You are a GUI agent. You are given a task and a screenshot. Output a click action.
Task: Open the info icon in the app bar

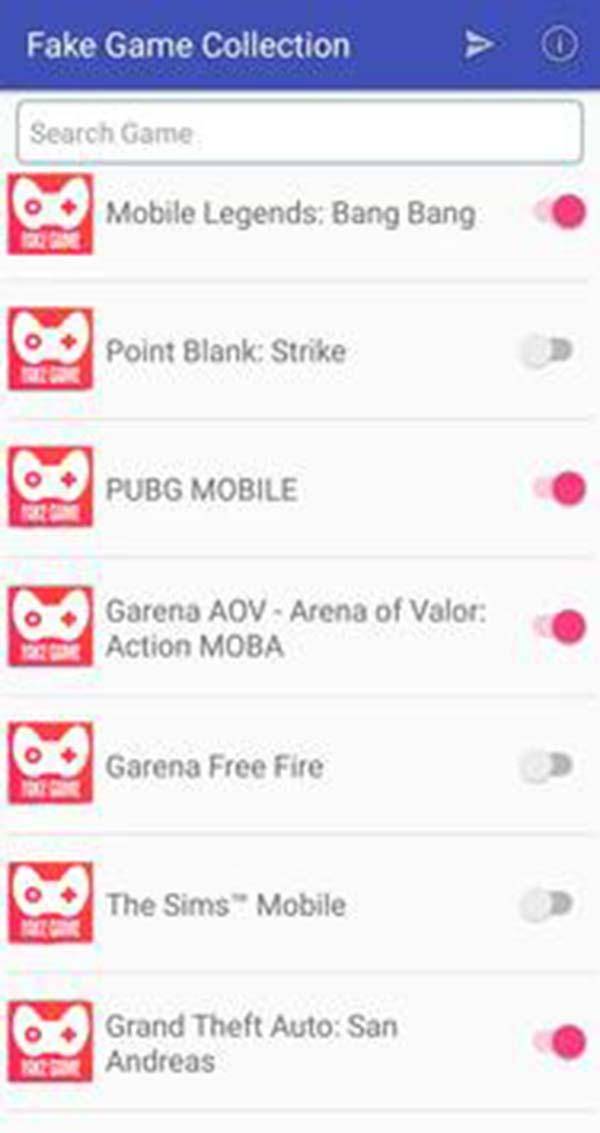tap(560, 45)
